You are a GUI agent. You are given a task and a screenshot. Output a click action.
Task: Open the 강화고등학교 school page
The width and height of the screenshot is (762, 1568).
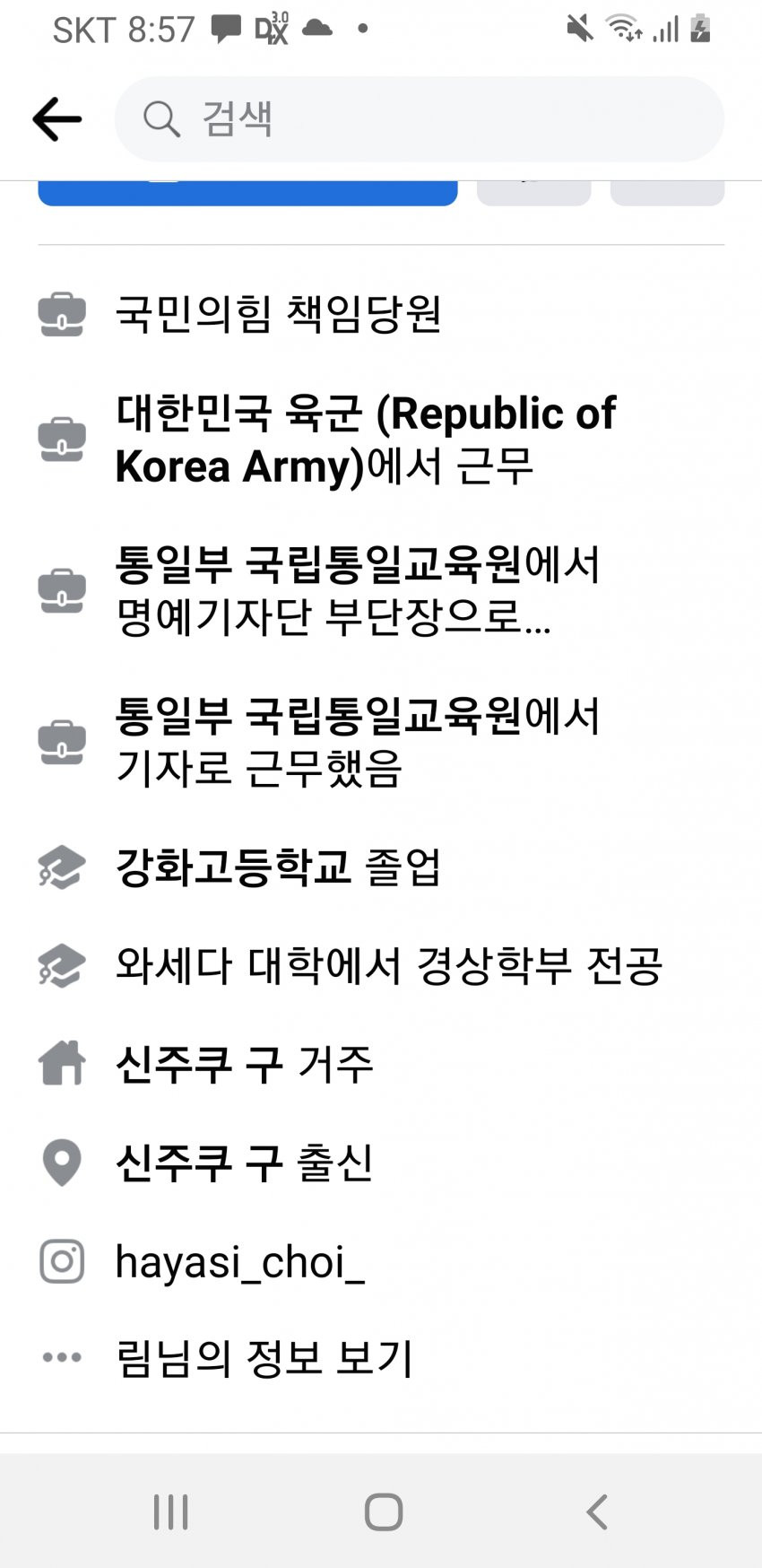click(x=233, y=867)
